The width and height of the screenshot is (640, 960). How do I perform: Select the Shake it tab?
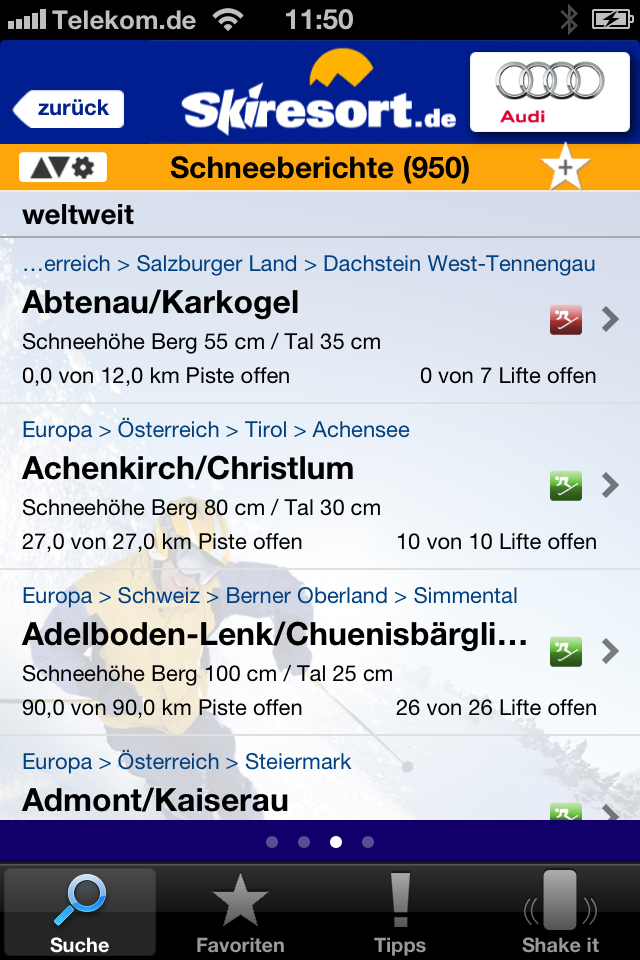click(560, 912)
